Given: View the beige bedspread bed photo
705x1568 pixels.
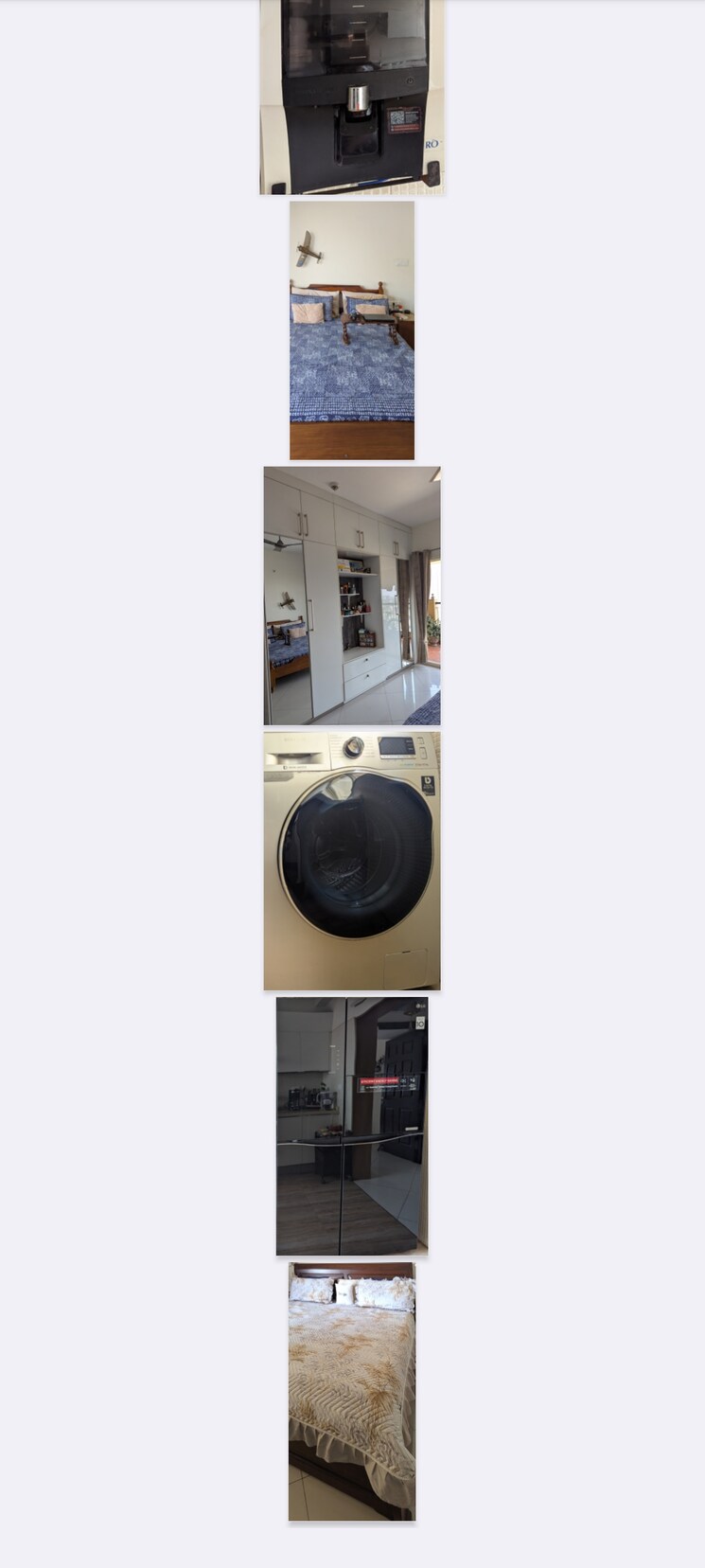Looking at the screenshot, I should [x=352, y=1391].
